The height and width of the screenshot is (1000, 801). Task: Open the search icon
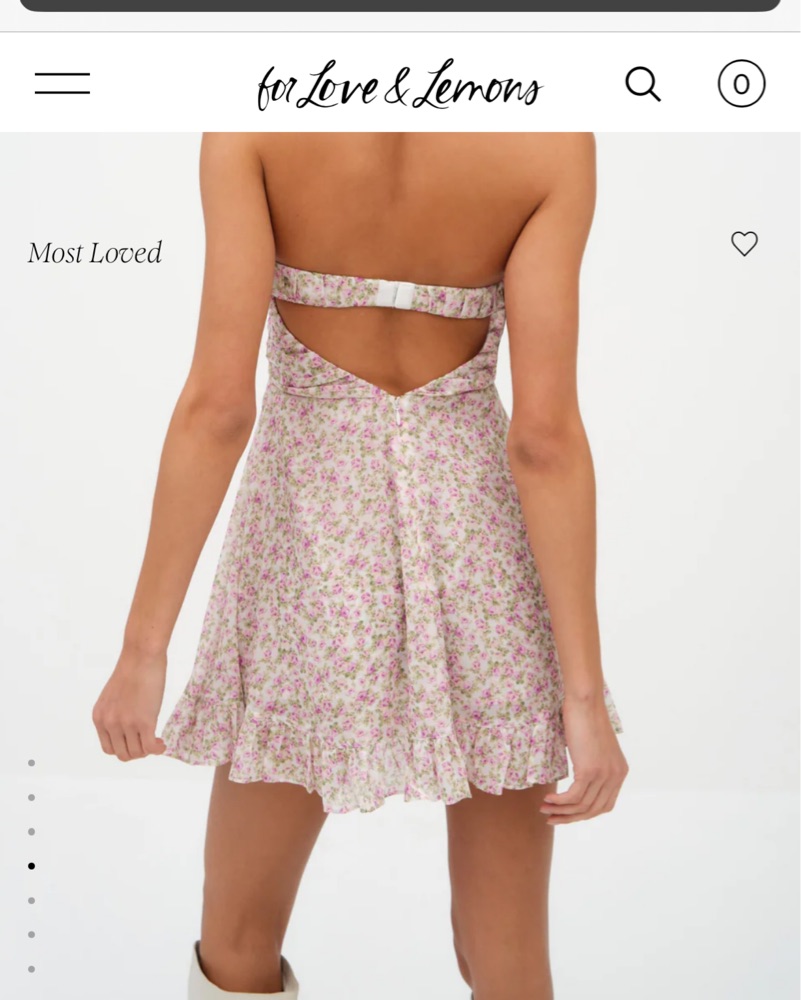click(x=643, y=84)
